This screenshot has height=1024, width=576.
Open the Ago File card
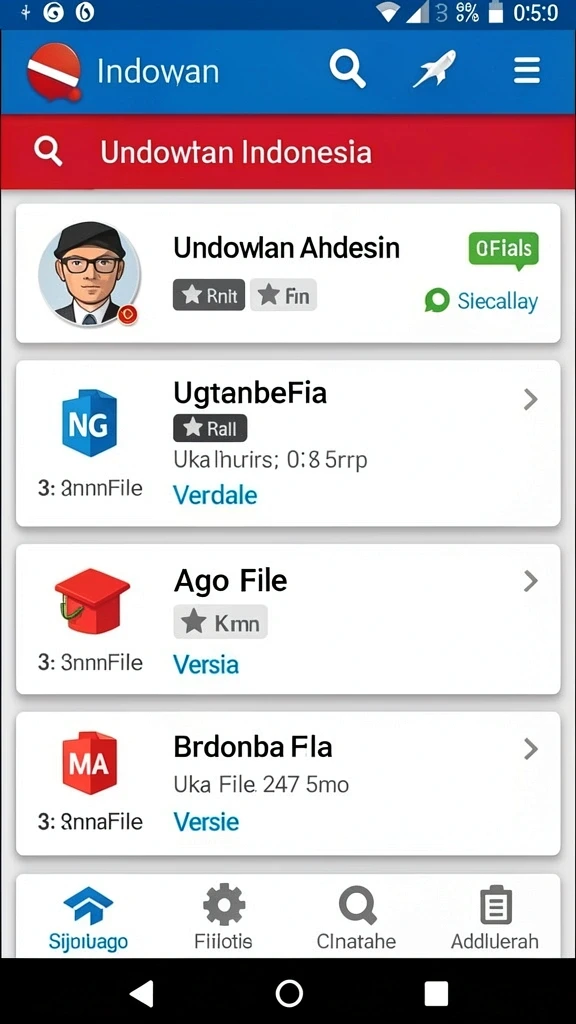[x=288, y=619]
